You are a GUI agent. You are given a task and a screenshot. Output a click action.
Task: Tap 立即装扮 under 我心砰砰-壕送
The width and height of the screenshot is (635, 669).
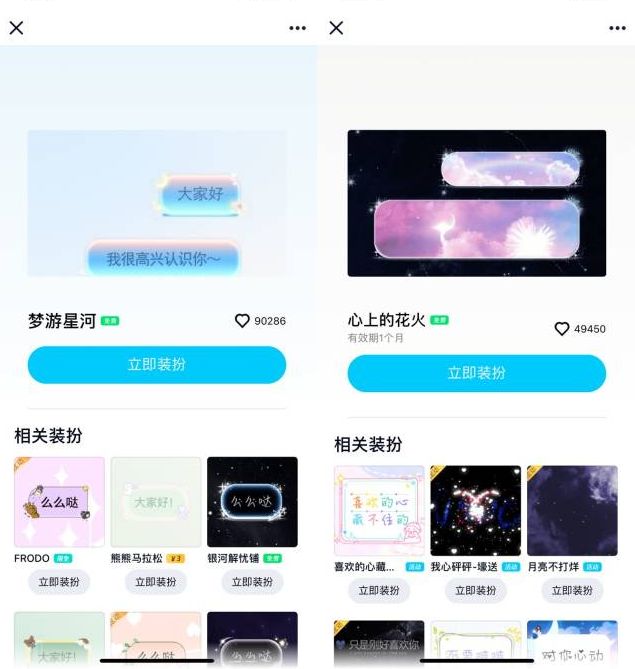[x=476, y=590]
